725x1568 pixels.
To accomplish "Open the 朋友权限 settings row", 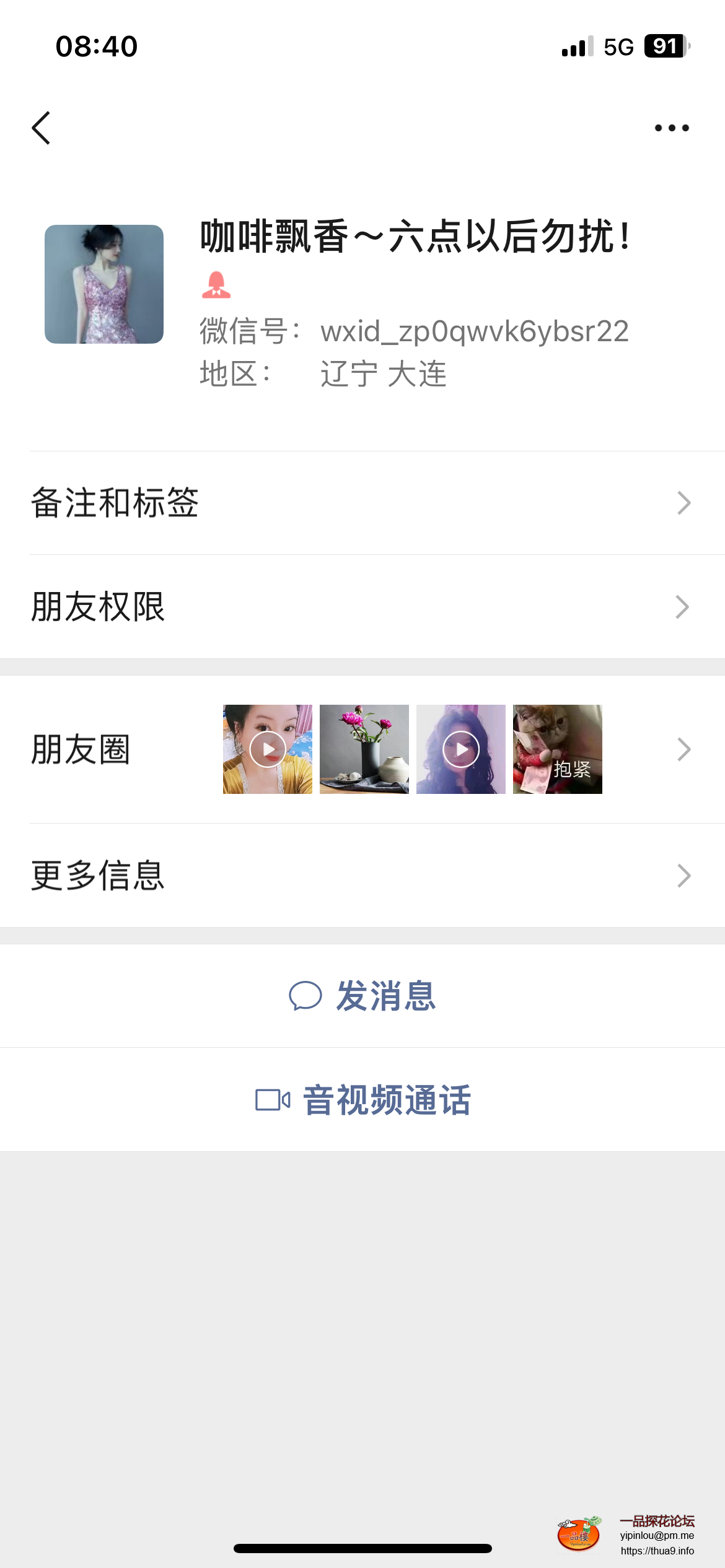I will [362, 607].
